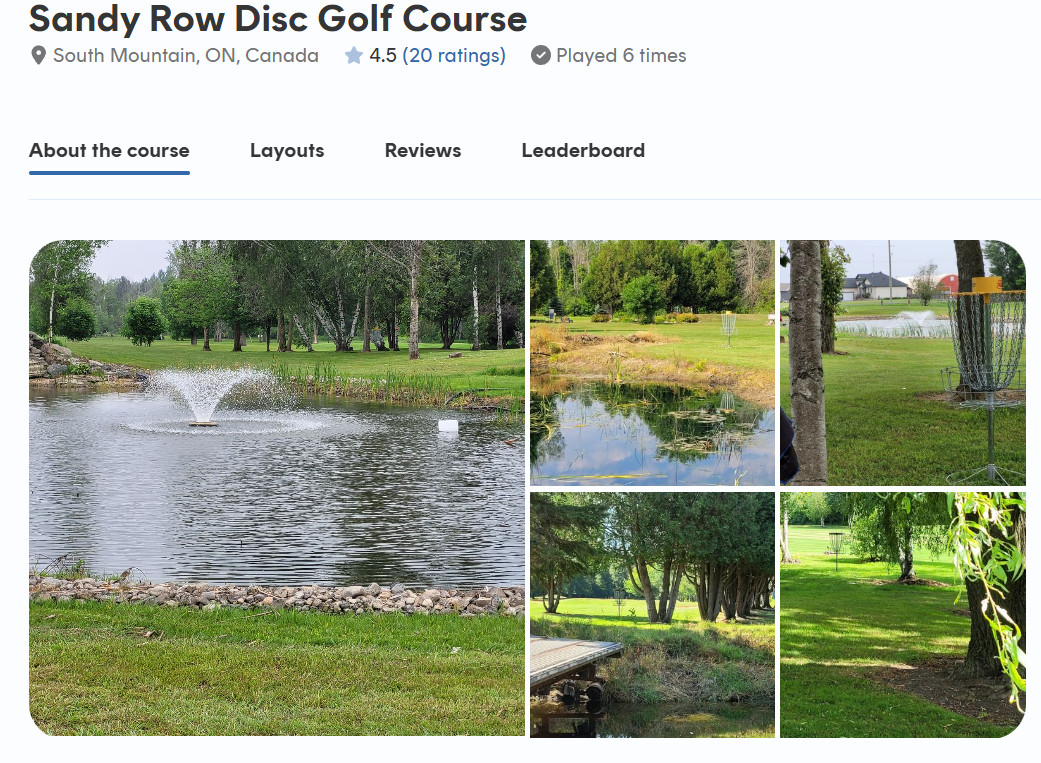Switch to the Layouts tab
This screenshot has height=763, width=1041.
click(x=287, y=151)
